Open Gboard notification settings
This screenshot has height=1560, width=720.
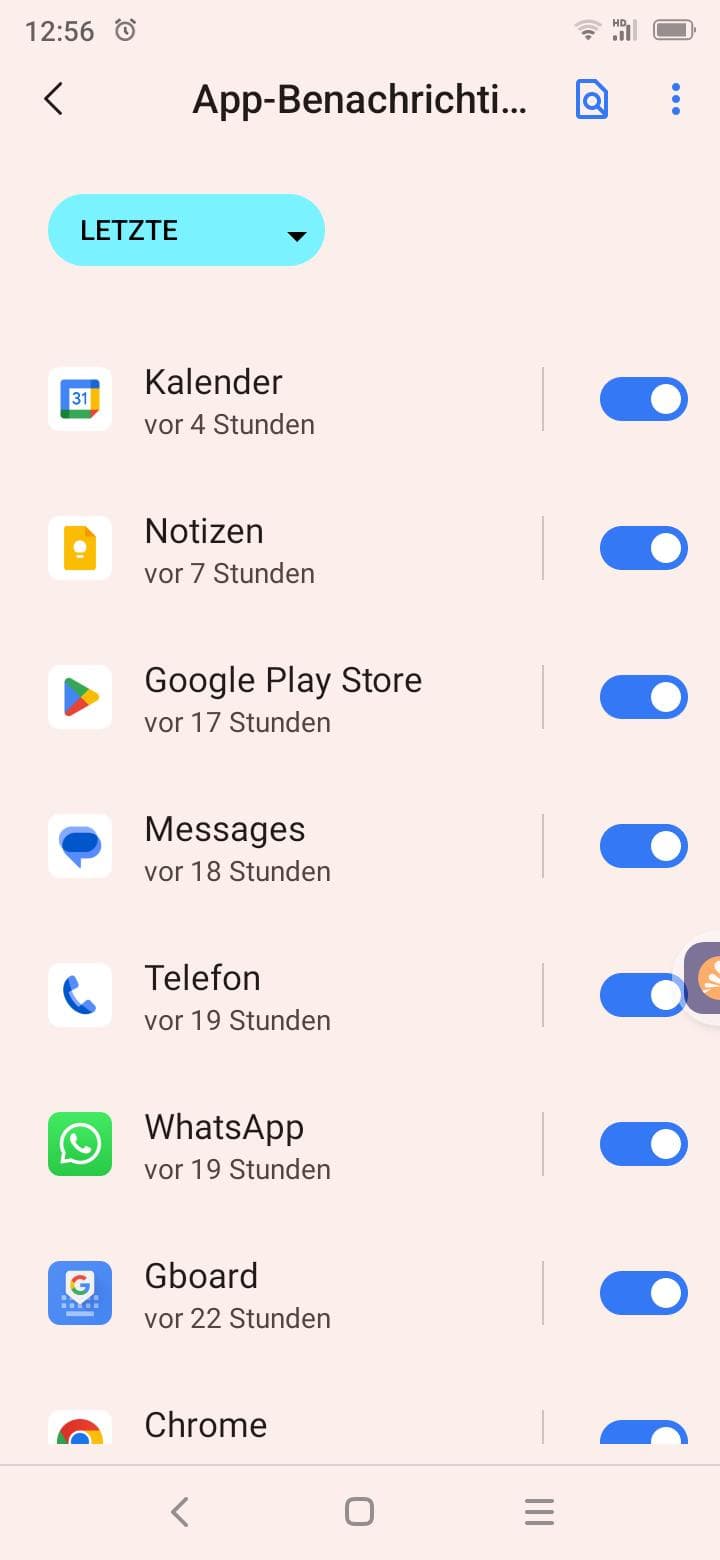[x=290, y=1293]
